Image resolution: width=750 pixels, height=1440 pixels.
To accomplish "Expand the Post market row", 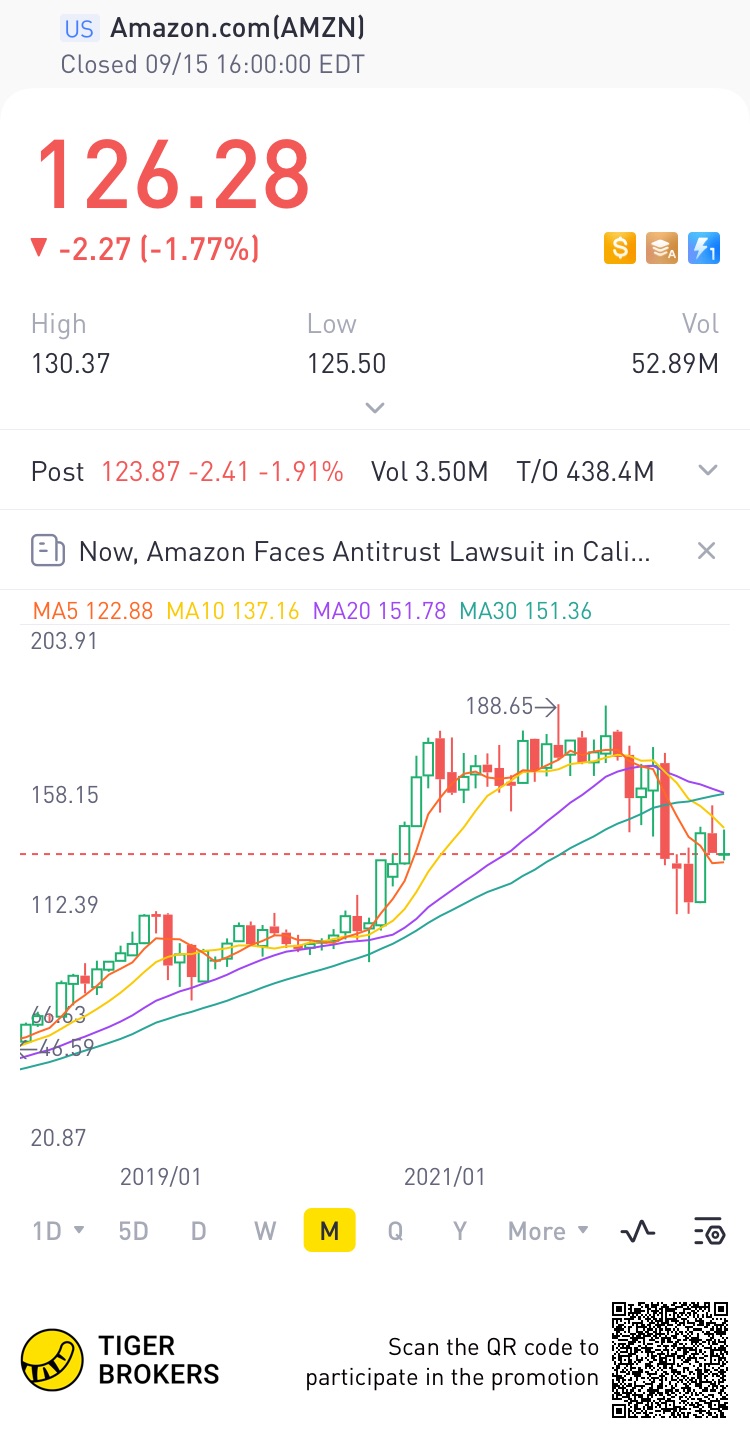I will tap(708, 471).
